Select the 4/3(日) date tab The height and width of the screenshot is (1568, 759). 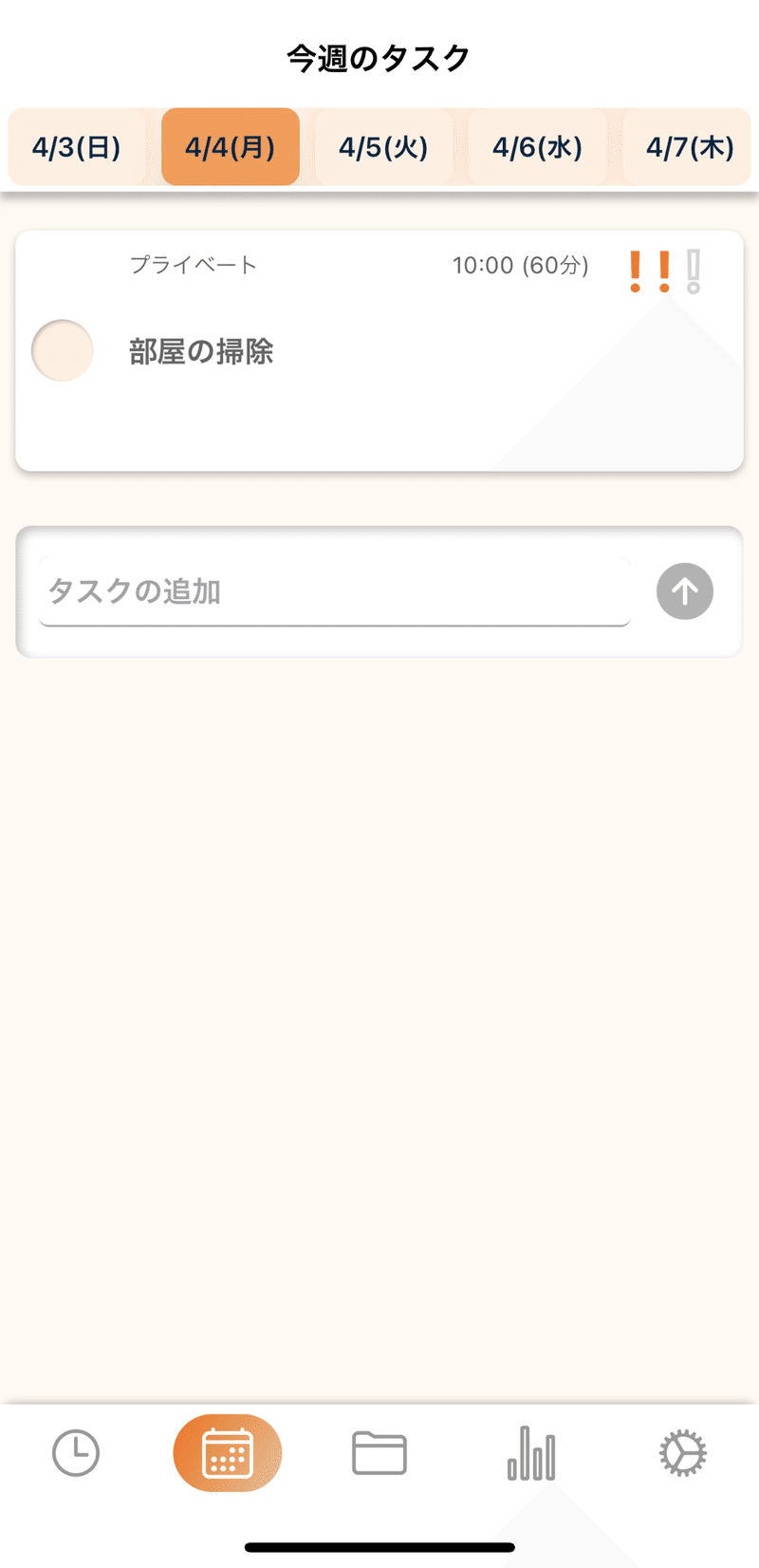tap(77, 147)
